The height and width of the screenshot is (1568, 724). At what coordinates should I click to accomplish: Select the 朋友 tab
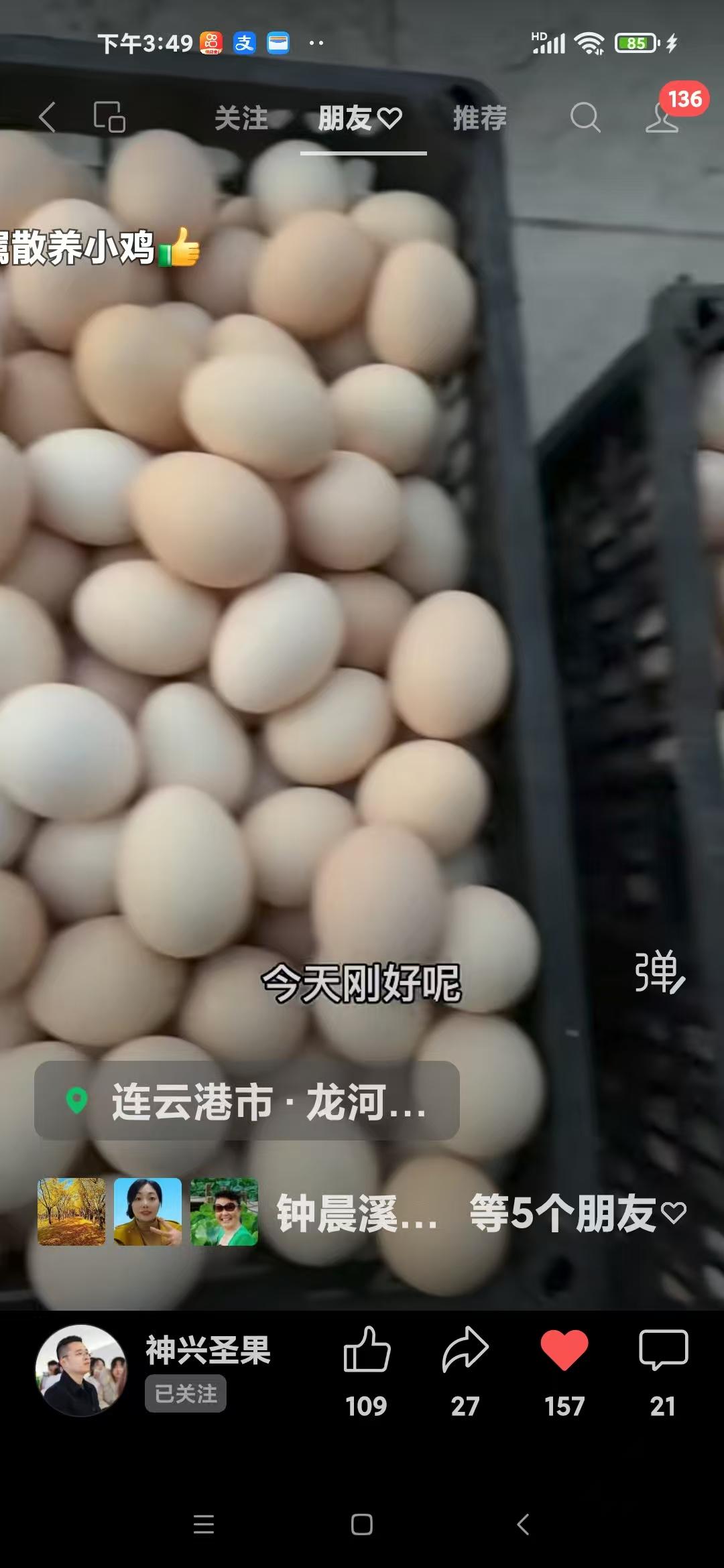[x=360, y=119]
